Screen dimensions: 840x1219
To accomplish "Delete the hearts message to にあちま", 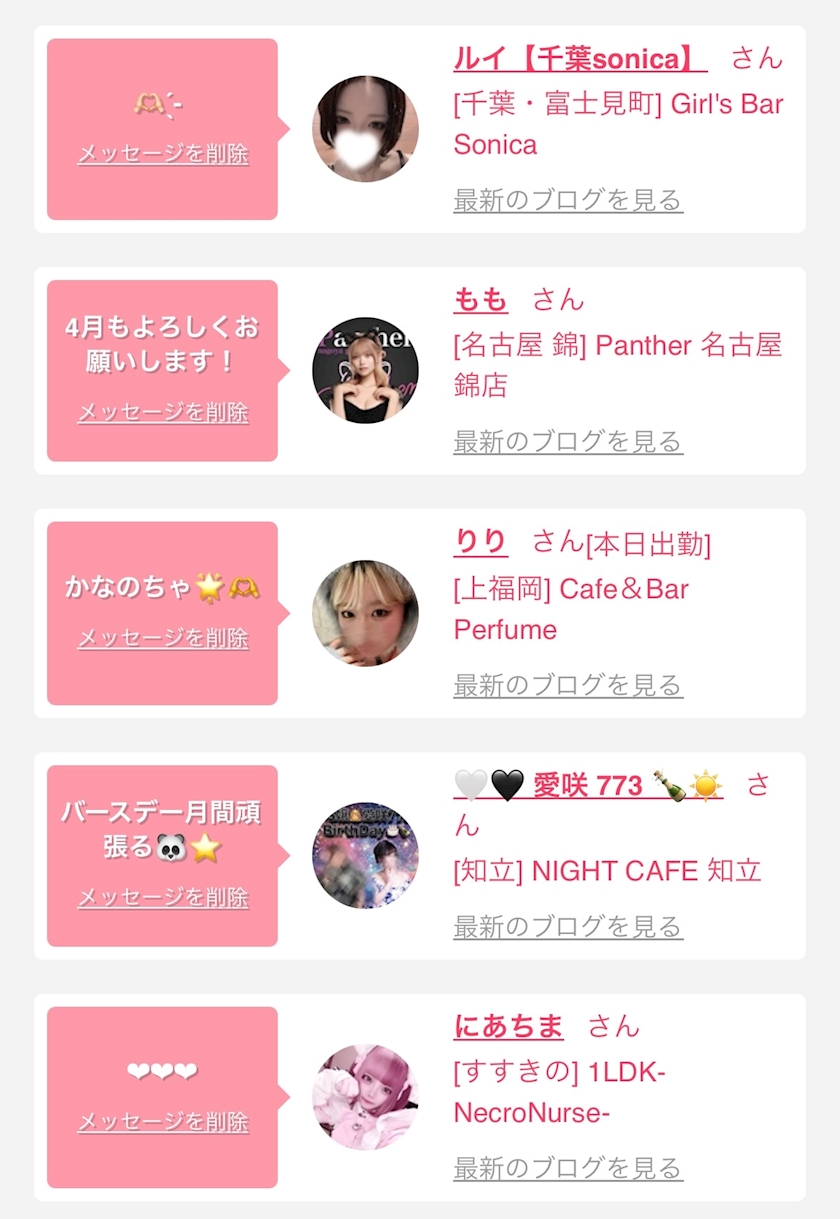I will [x=163, y=1122].
